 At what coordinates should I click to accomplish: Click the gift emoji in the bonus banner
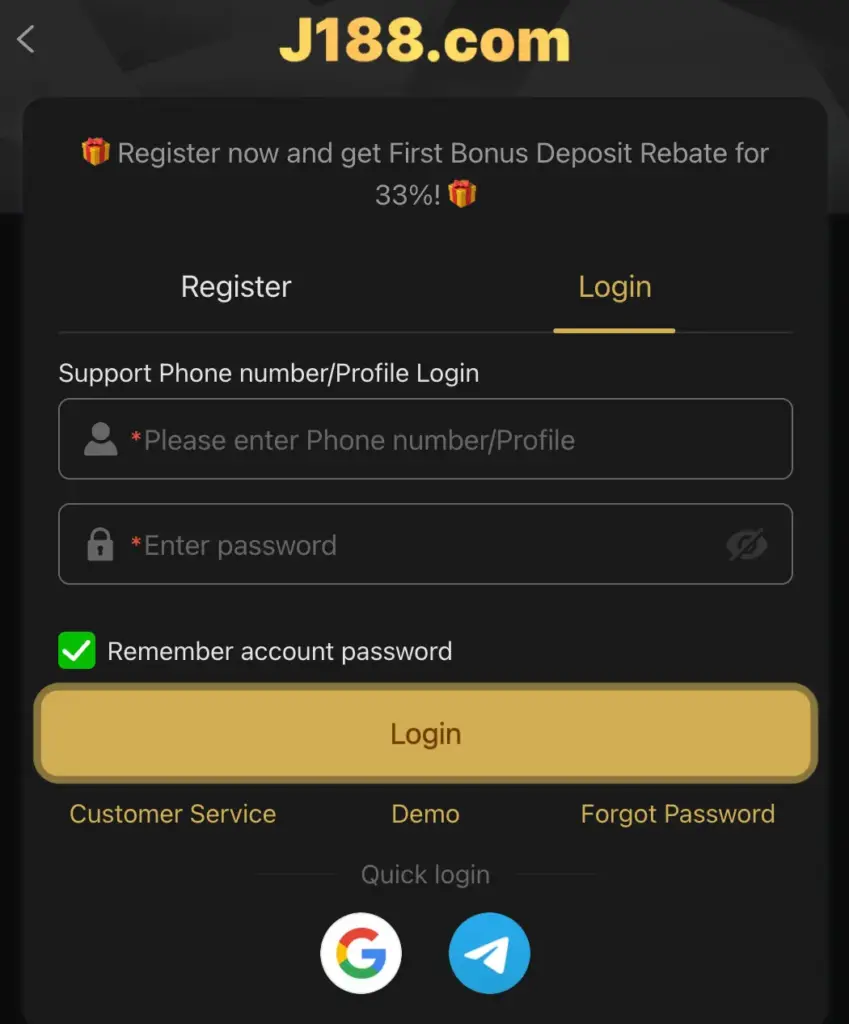91,152
